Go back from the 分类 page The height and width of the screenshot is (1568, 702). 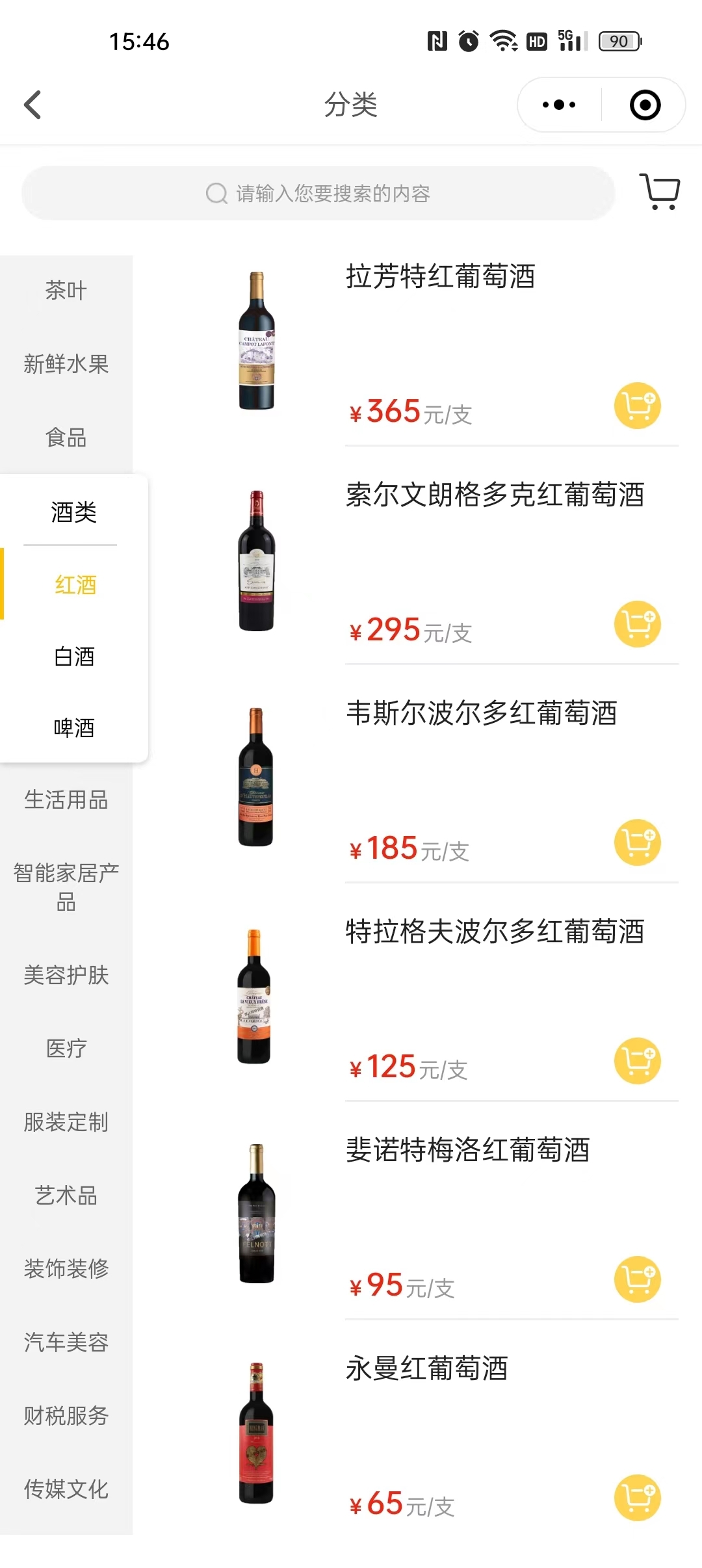pyautogui.click(x=32, y=105)
